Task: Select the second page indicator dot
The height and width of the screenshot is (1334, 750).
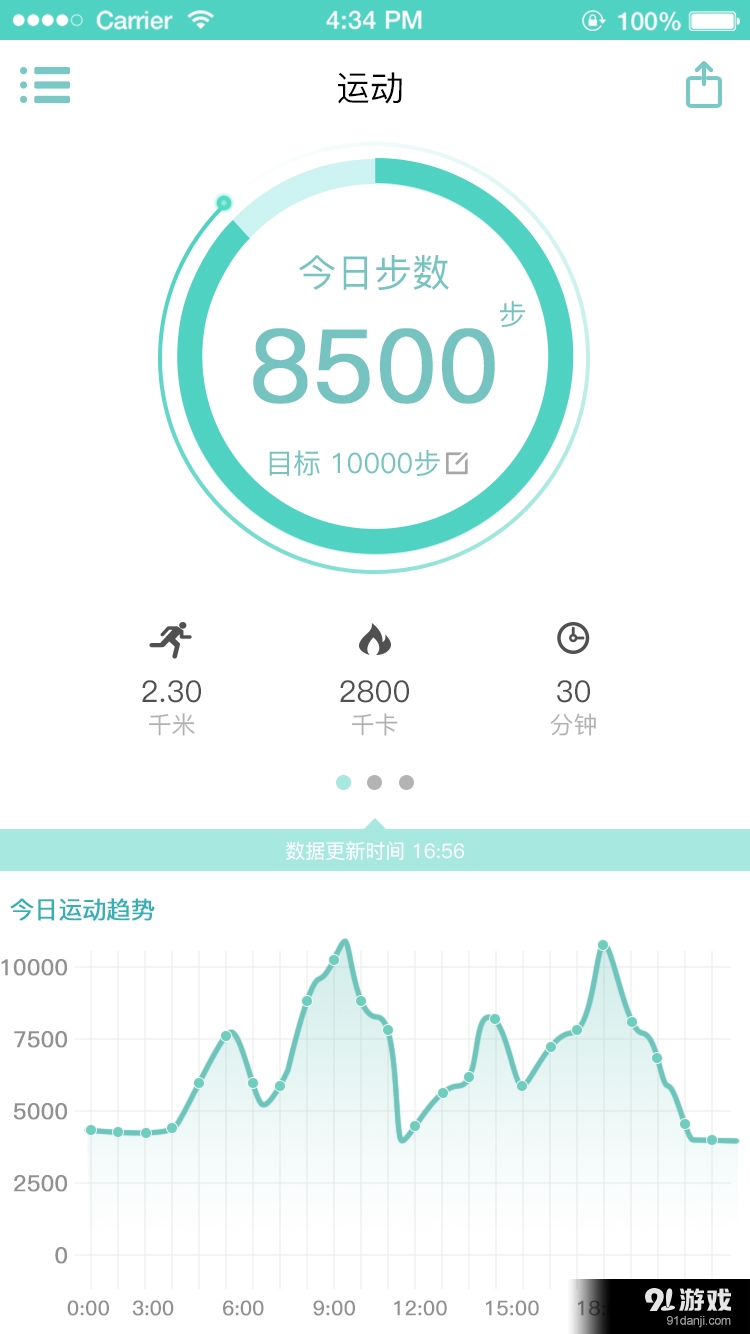Action: pyautogui.click(x=374, y=782)
